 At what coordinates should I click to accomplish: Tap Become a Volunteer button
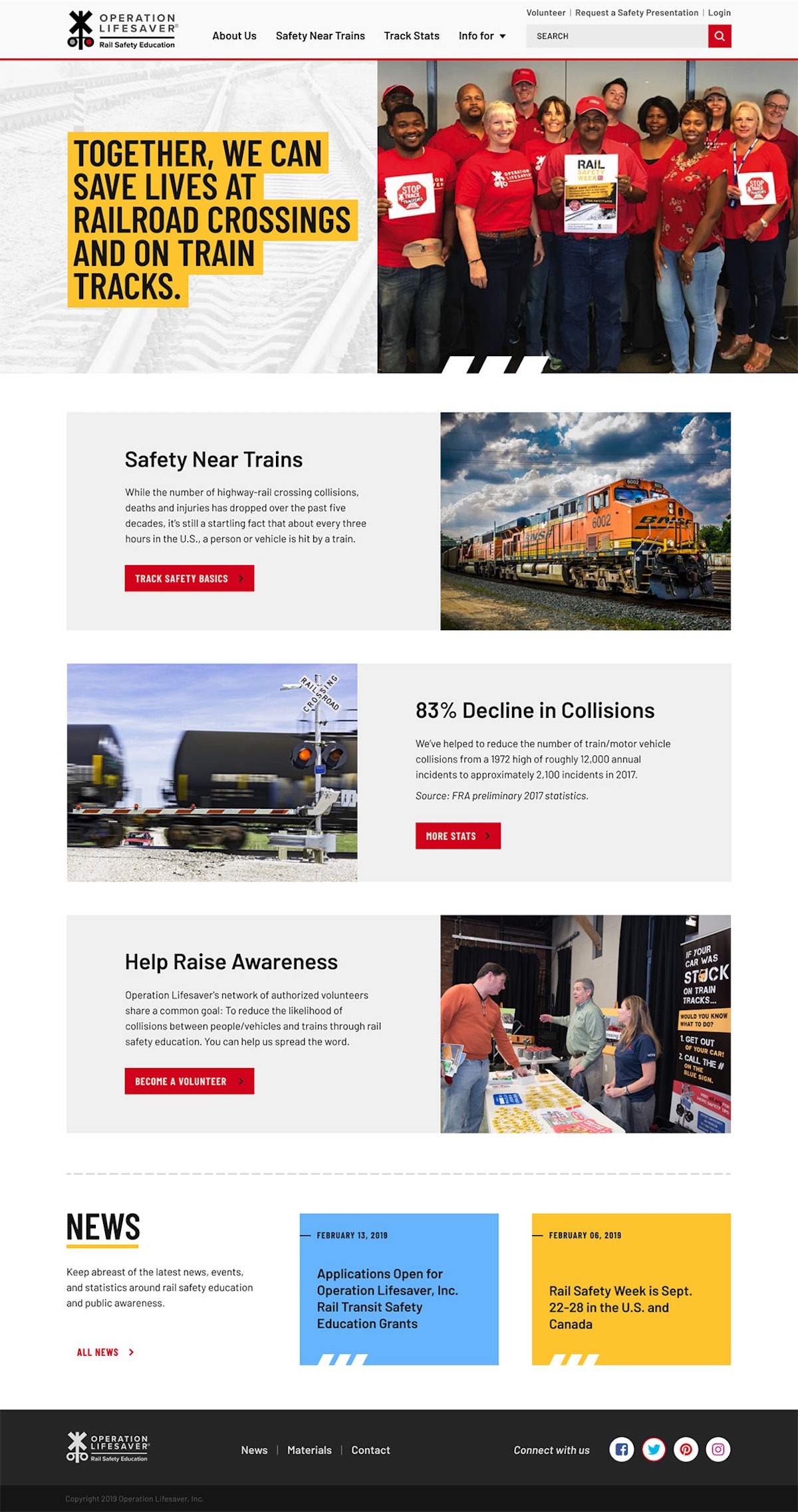coord(189,1081)
